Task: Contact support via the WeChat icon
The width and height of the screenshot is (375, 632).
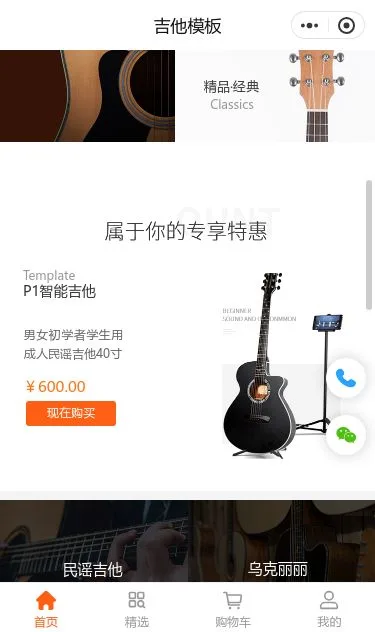Action: [346, 435]
